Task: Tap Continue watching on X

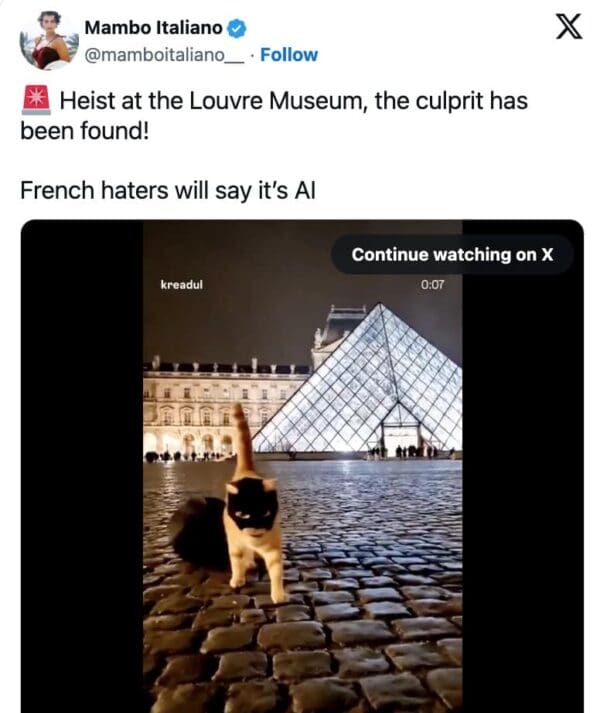Action: click(x=452, y=254)
